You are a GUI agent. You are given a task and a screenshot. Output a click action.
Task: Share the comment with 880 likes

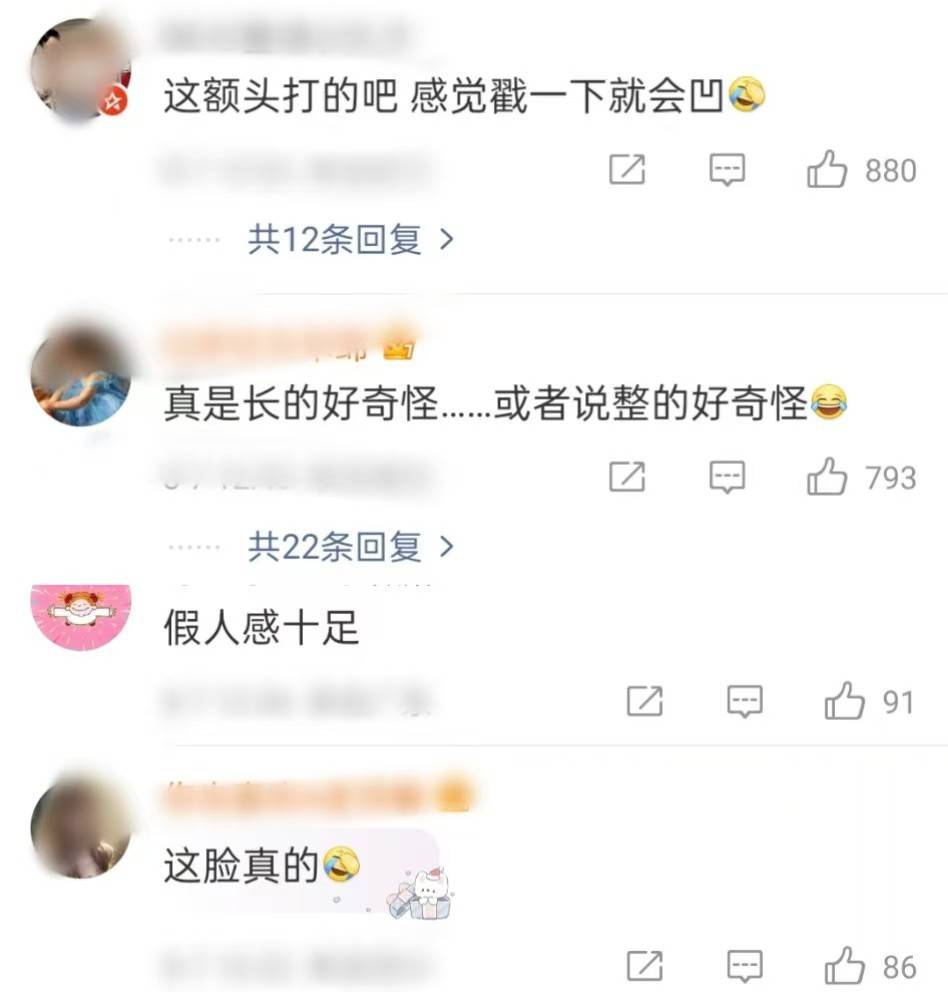627,171
